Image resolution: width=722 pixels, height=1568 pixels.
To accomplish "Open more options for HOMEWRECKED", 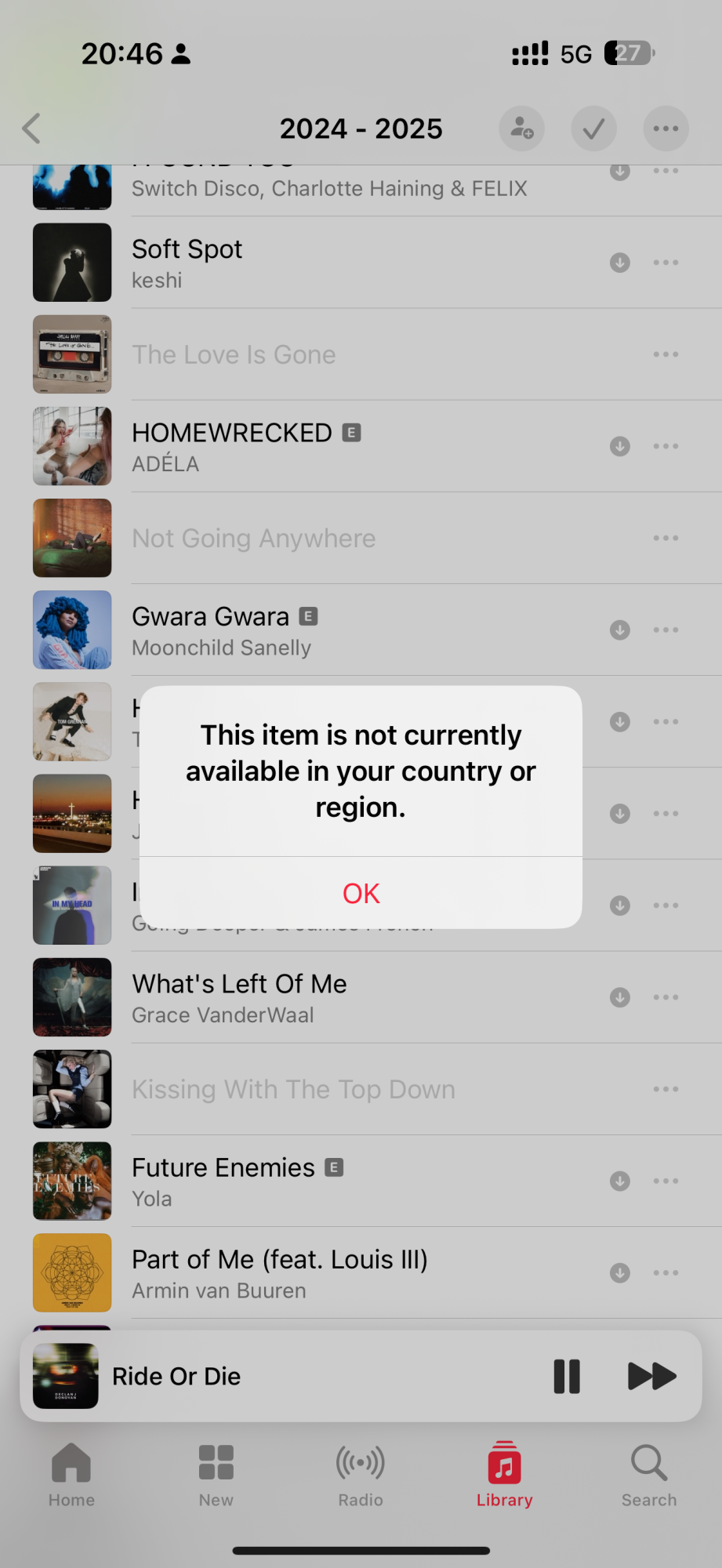I will (666, 446).
